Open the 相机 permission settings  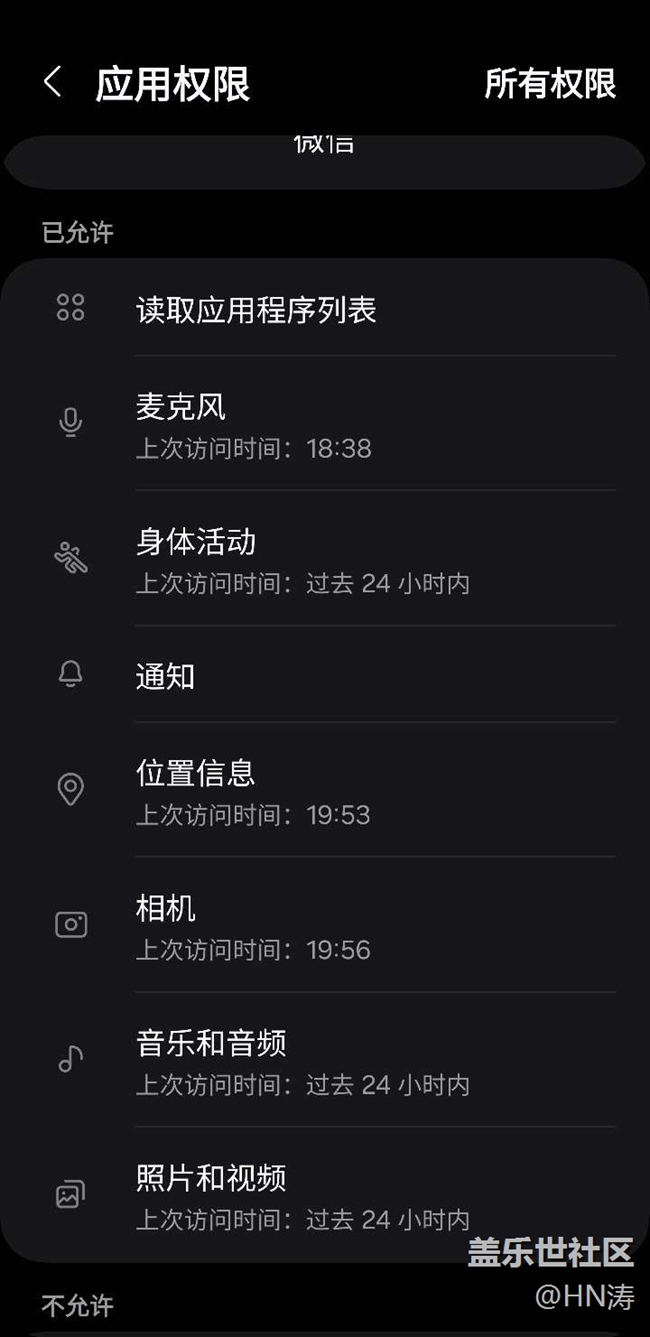(325, 926)
